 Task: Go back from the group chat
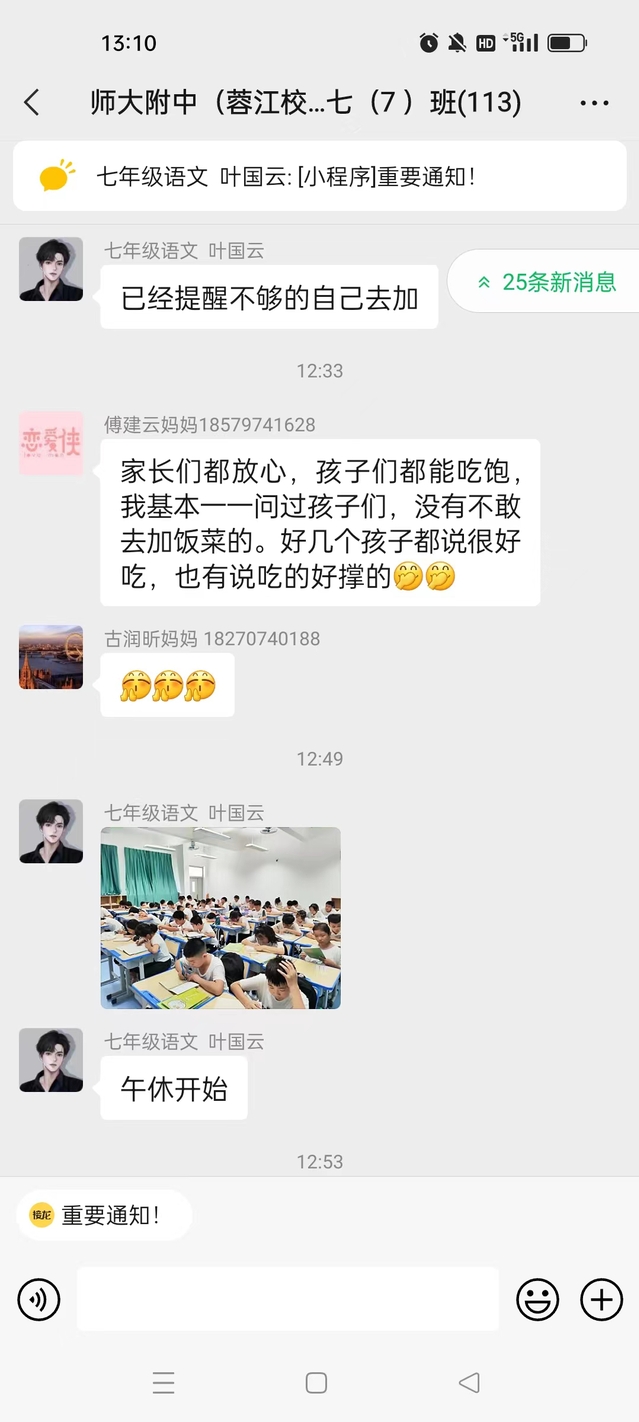[x=32, y=102]
